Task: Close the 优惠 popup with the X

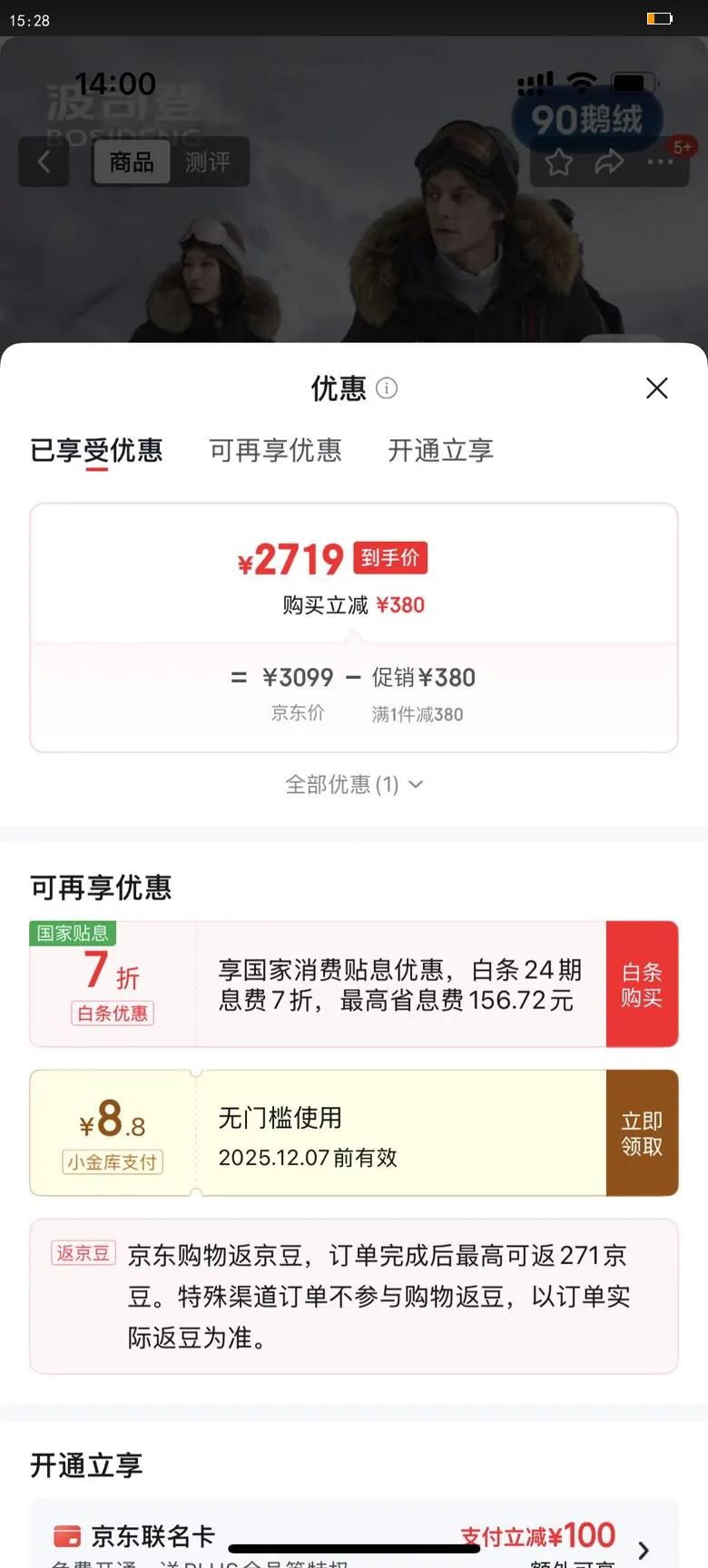Action: click(657, 387)
